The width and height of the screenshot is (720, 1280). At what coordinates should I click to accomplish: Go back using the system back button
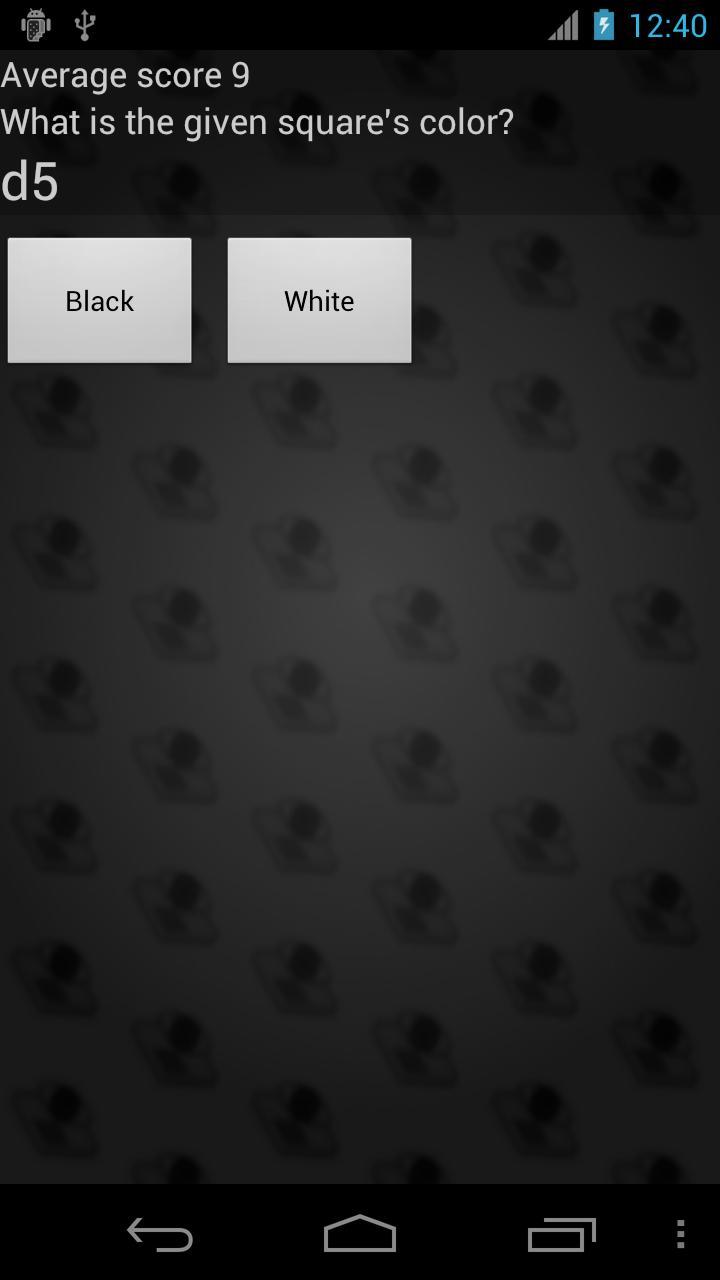tap(160, 1235)
